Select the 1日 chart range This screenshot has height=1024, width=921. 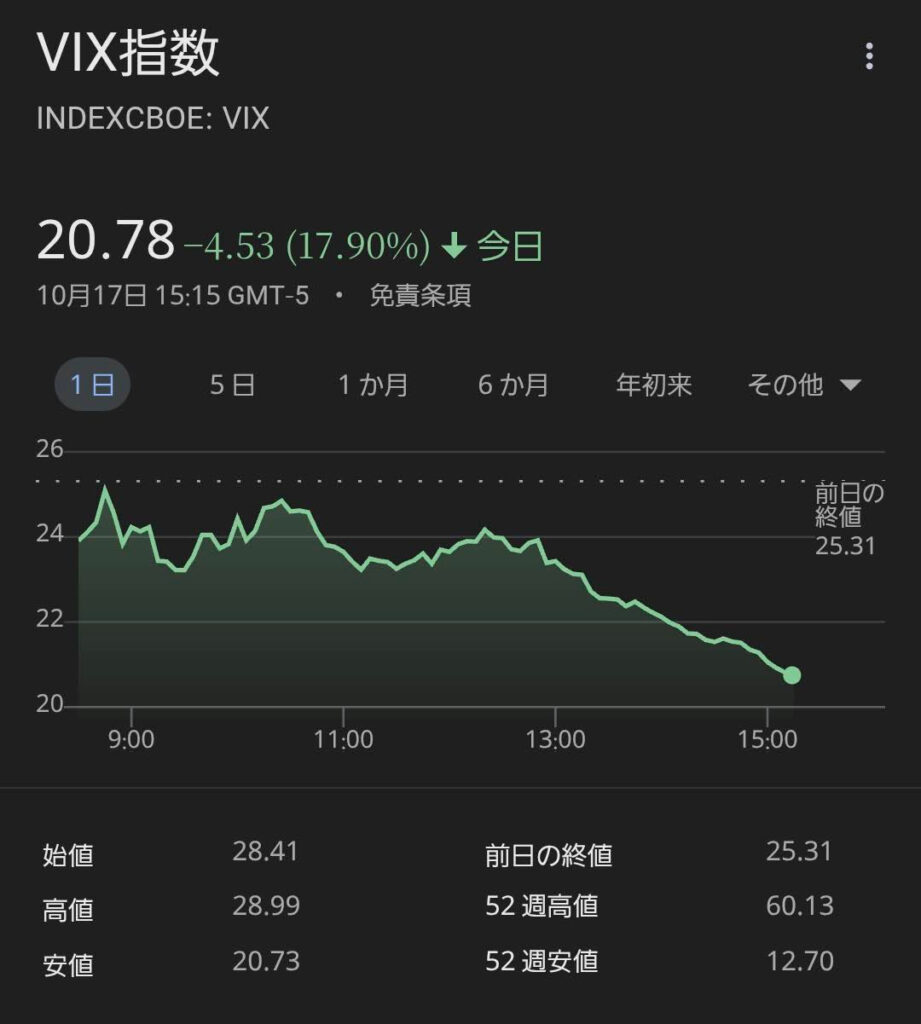pyautogui.click(x=92, y=385)
